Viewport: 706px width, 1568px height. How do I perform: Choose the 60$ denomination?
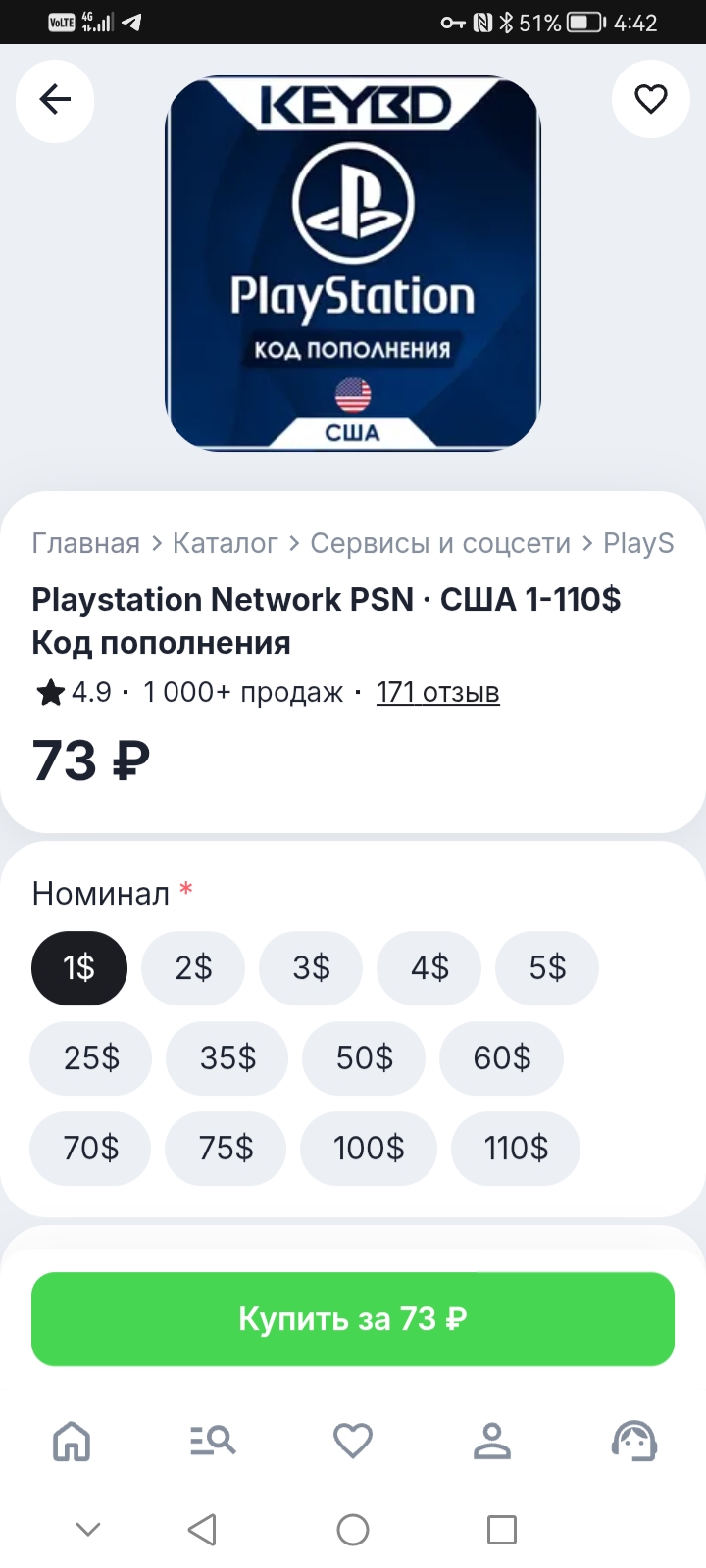[x=501, y=1058]
